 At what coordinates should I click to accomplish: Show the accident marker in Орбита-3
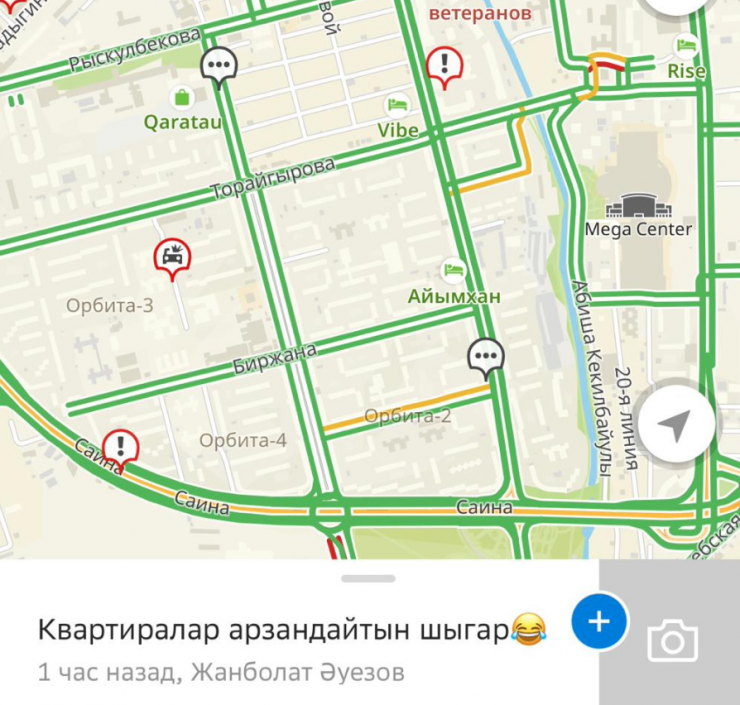click(x=174, y=257)
